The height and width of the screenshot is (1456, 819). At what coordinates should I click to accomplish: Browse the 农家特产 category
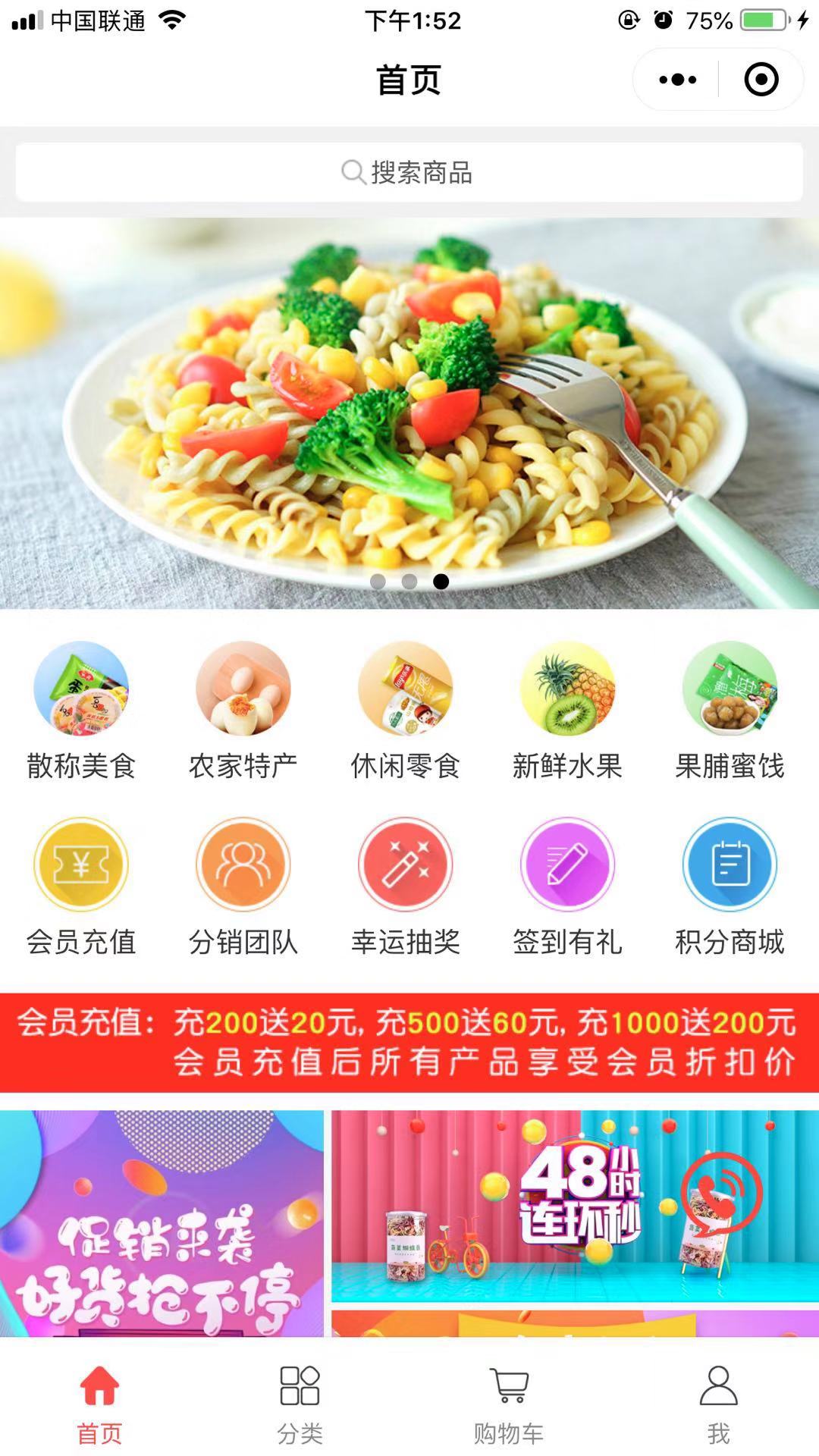pyautogui.click(x=243, y=709)
